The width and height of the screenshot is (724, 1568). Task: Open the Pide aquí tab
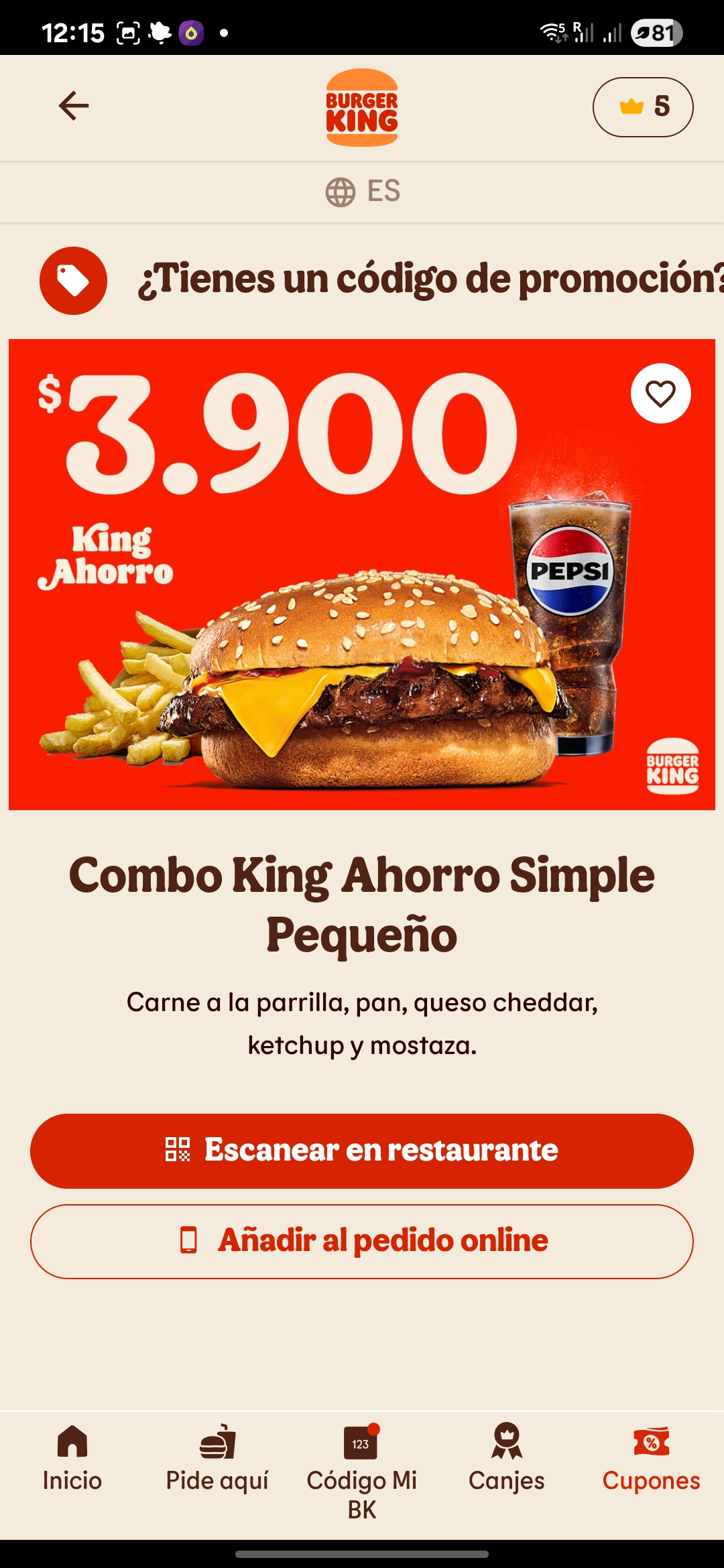coord(217,1458)
